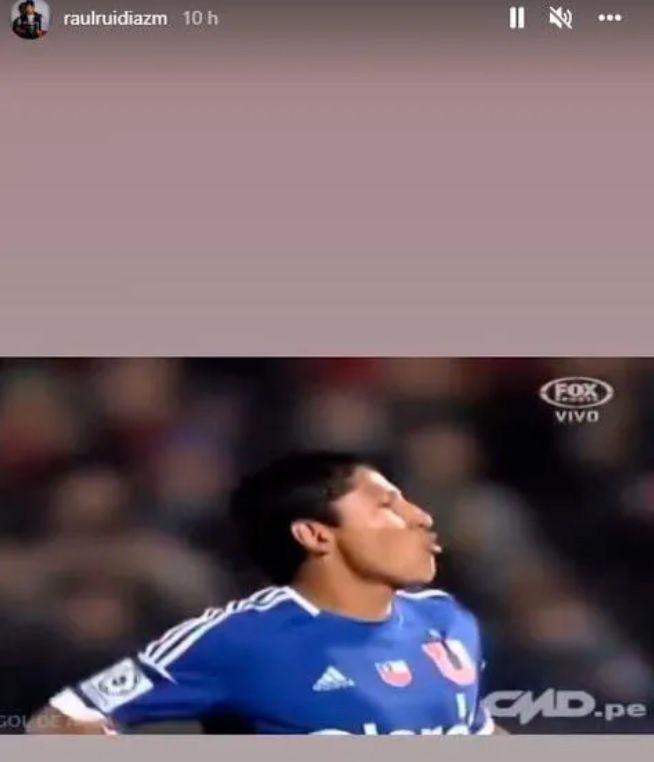Tap the raulruidiazm username

pyautogui.click(x=115, y=19)
